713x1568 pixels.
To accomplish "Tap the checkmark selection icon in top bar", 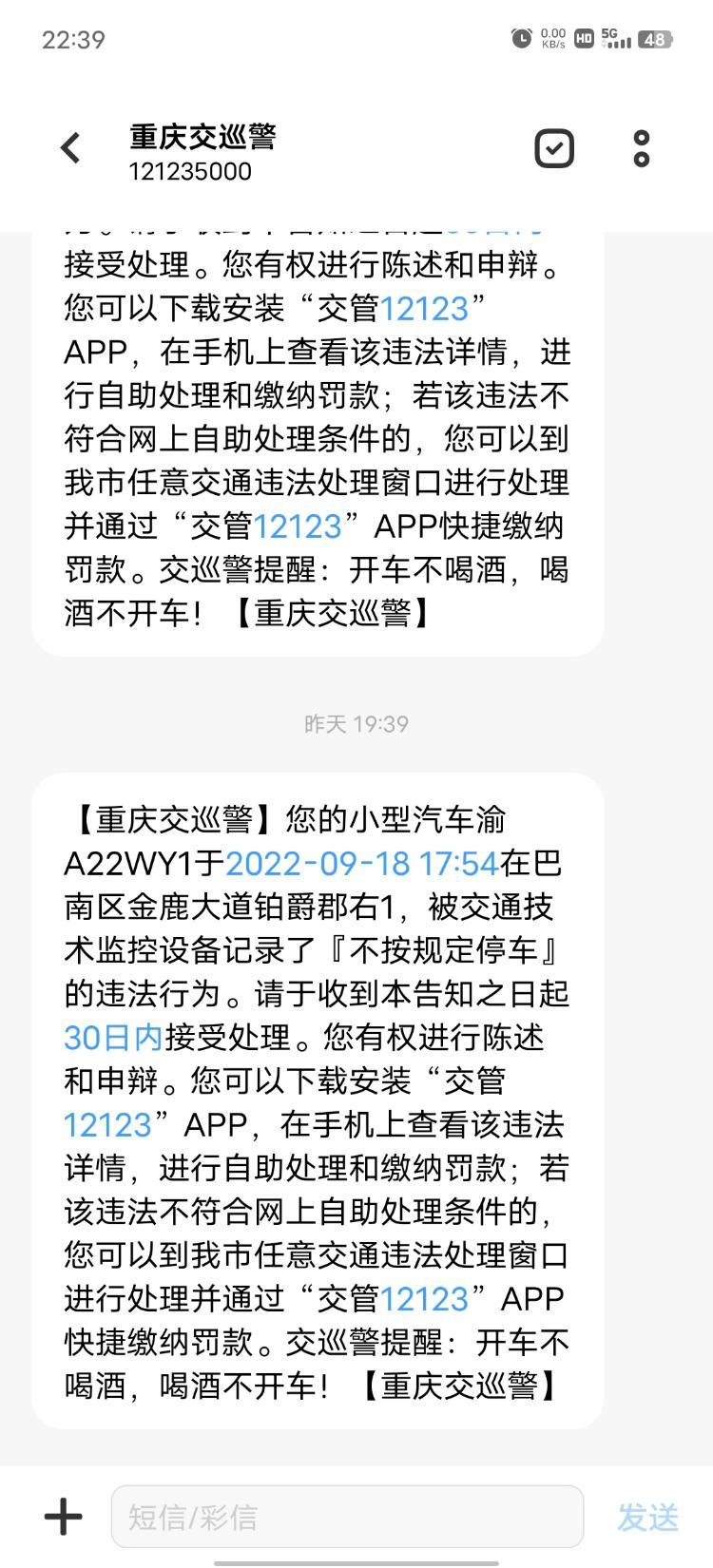I will click(554, 147).
